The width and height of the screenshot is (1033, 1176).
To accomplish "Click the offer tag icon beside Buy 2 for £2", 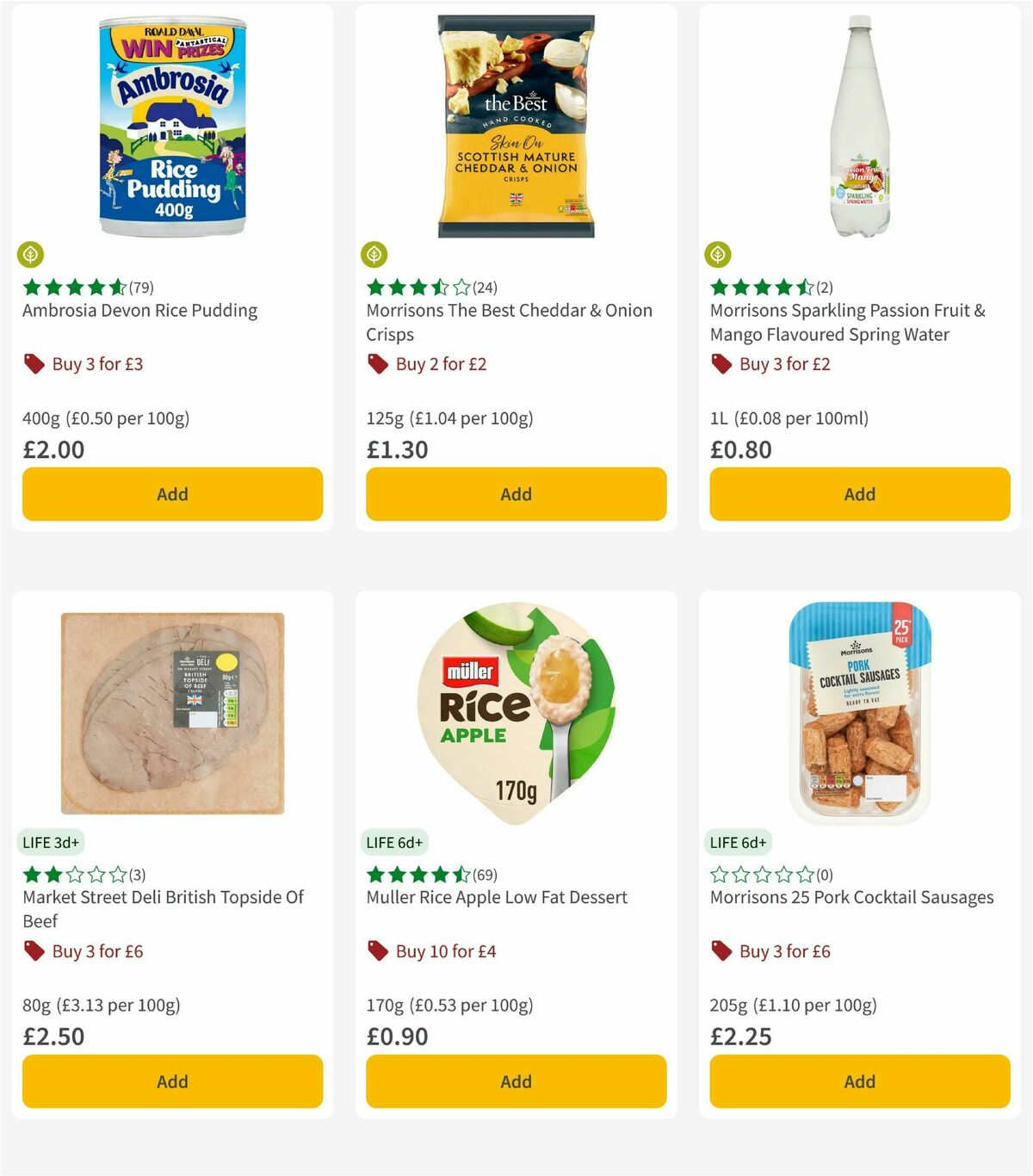I will [x=377, y=364].
